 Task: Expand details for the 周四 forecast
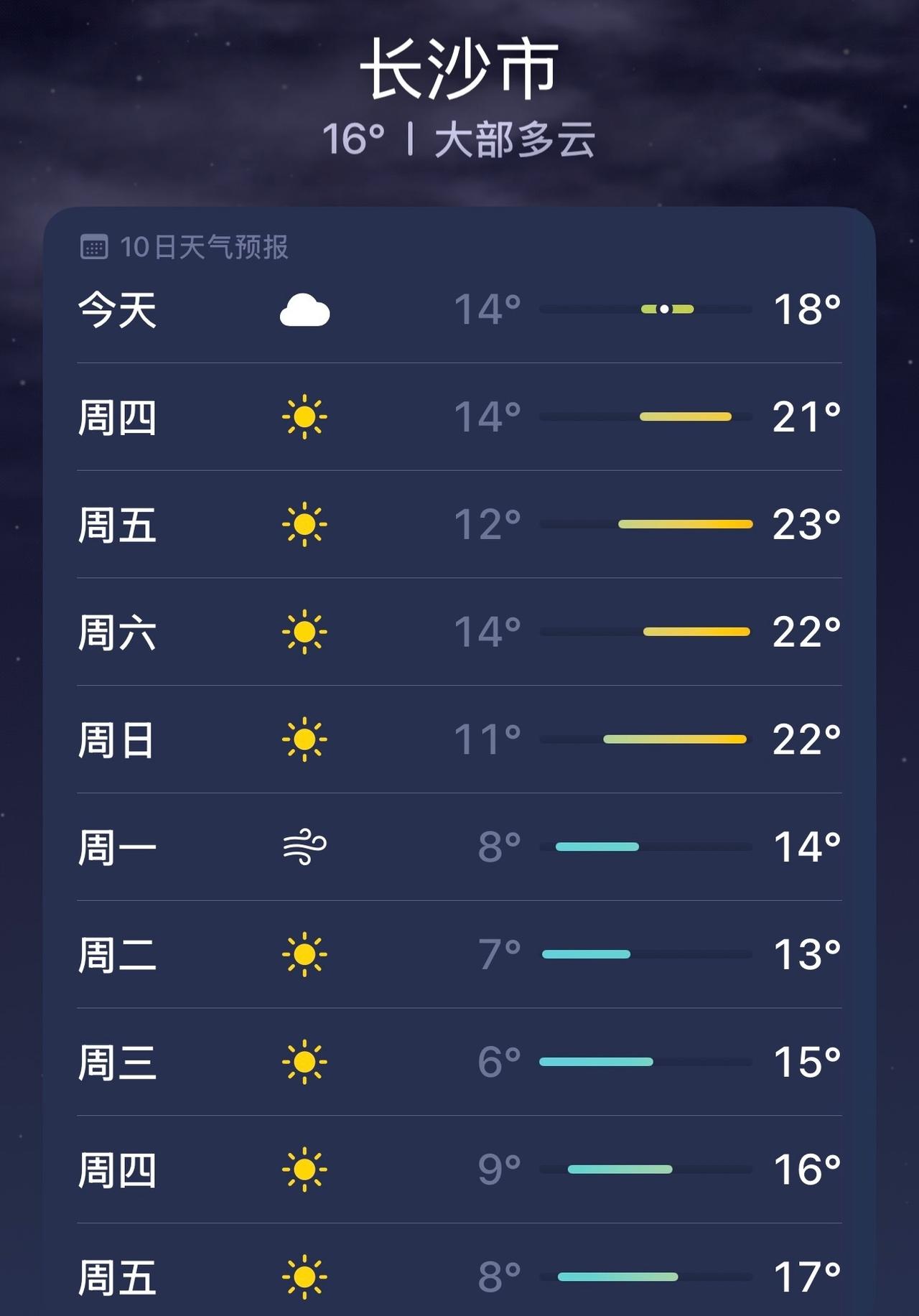(x=459, y=418)
